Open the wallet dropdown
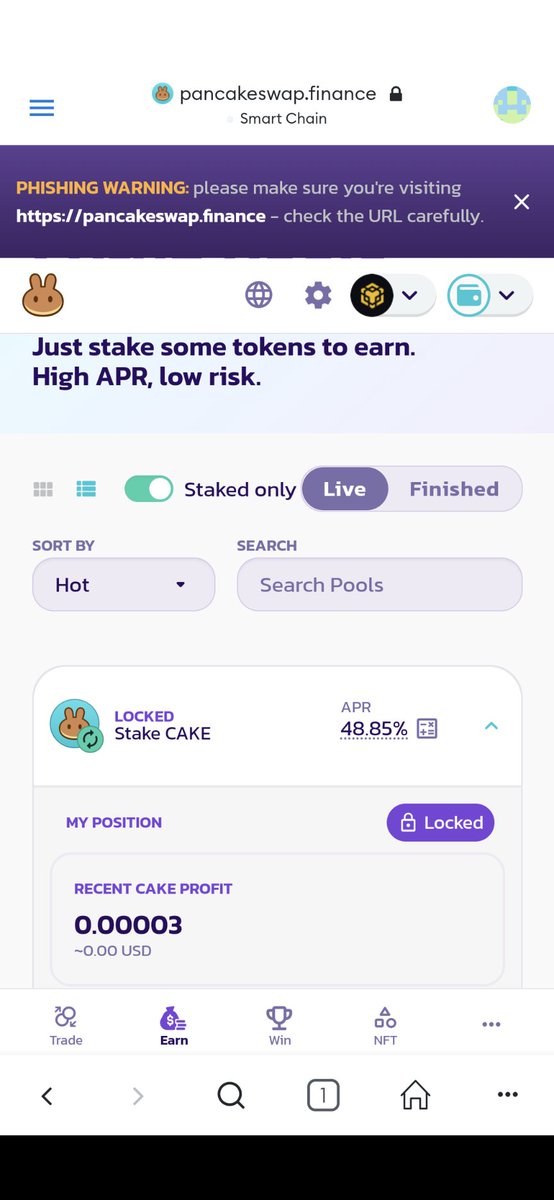 point(489,295)
